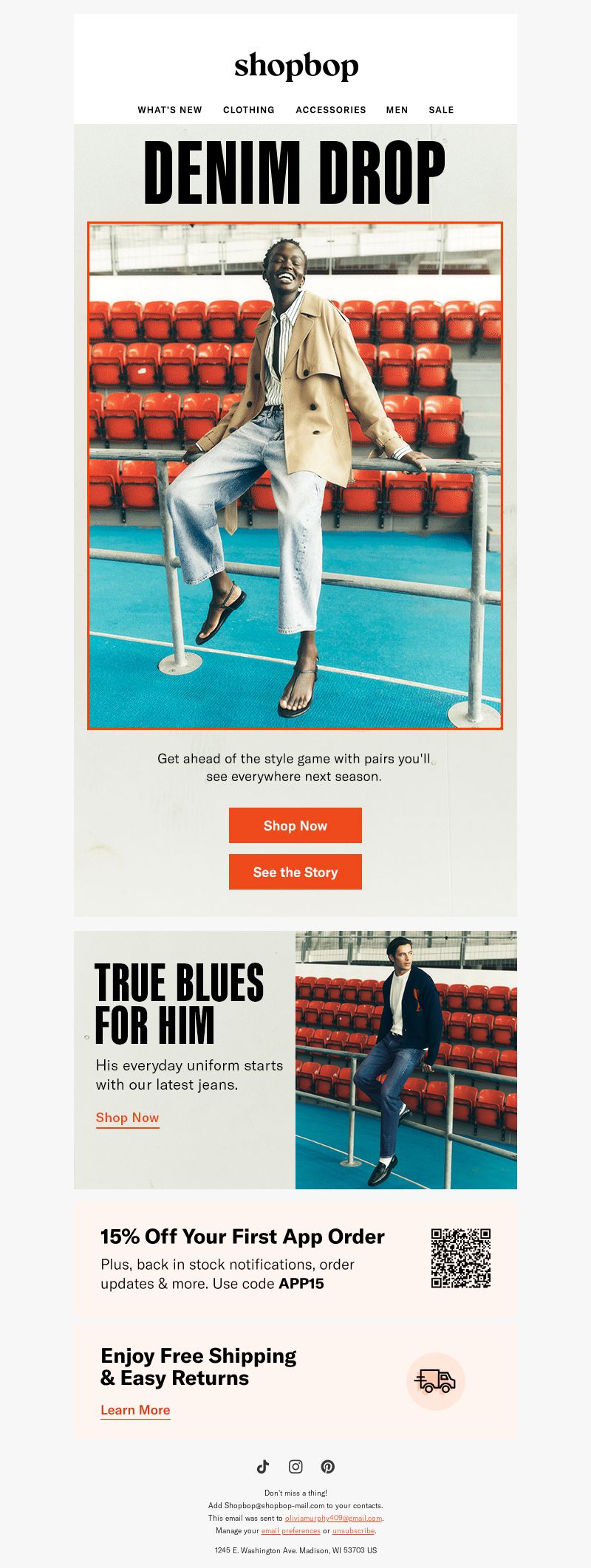Open Shopbop's Instagram profile

pyautogui.click(x=295, y=1467)
